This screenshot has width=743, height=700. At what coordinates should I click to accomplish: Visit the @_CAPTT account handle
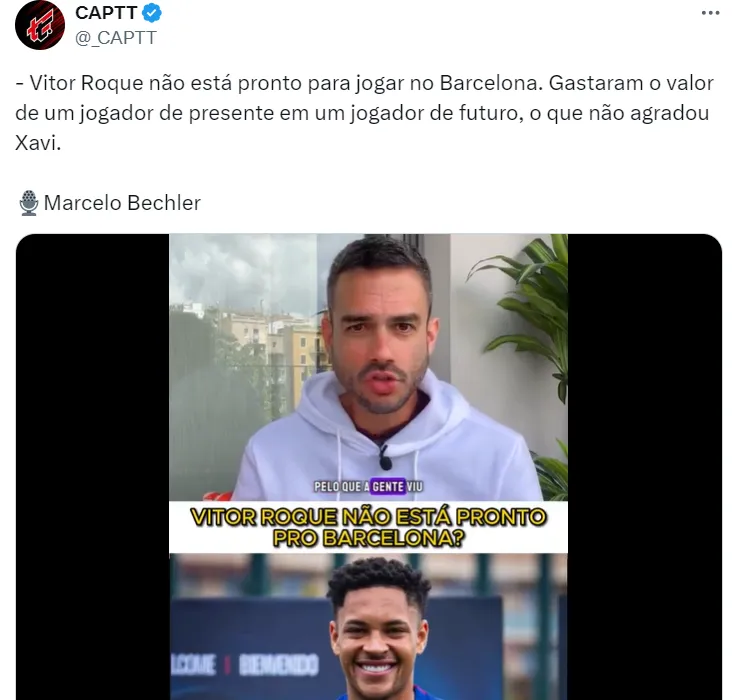pyautogui.click(x=116, y=38)
